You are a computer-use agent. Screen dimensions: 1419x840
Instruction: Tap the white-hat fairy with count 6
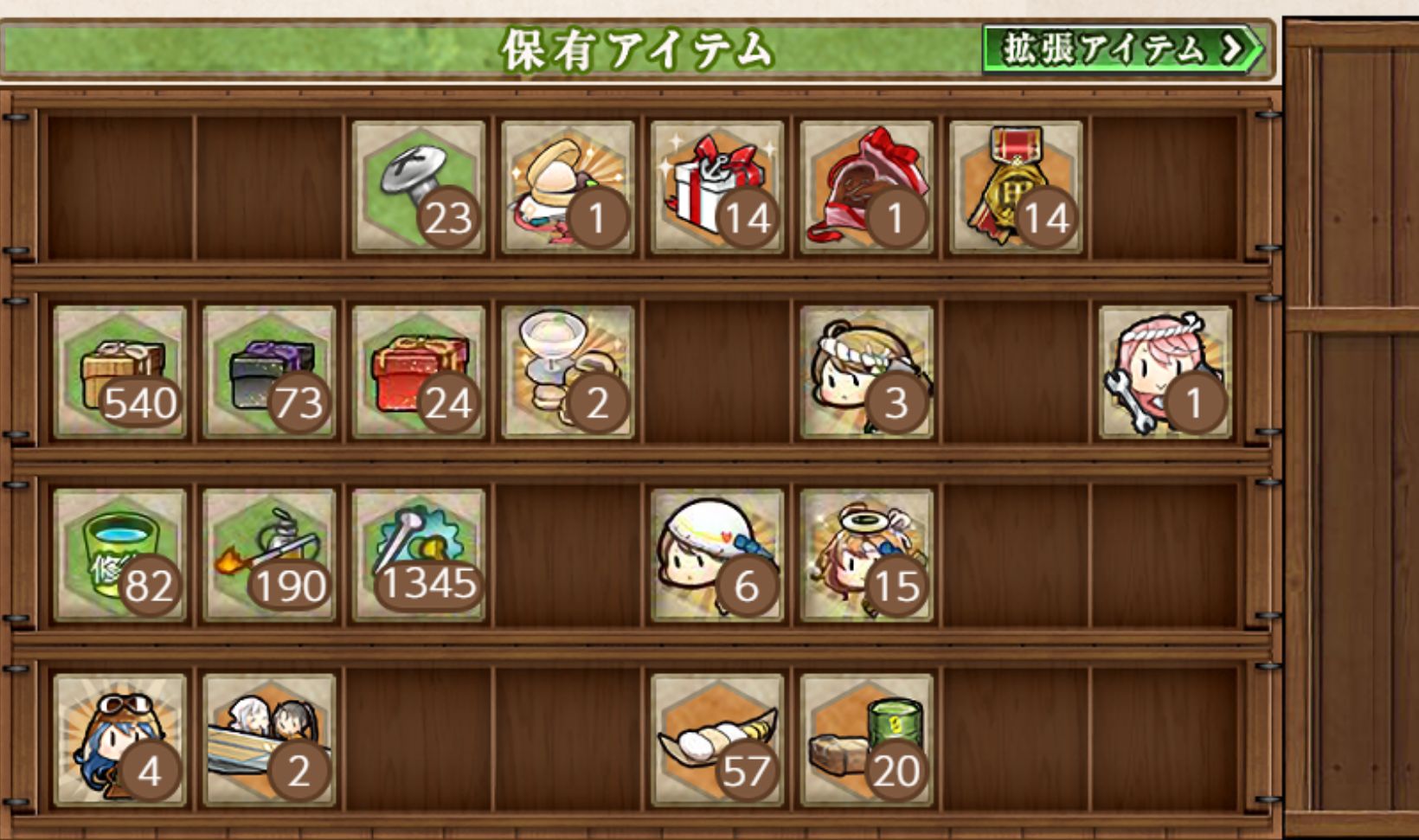click(717, 555)
